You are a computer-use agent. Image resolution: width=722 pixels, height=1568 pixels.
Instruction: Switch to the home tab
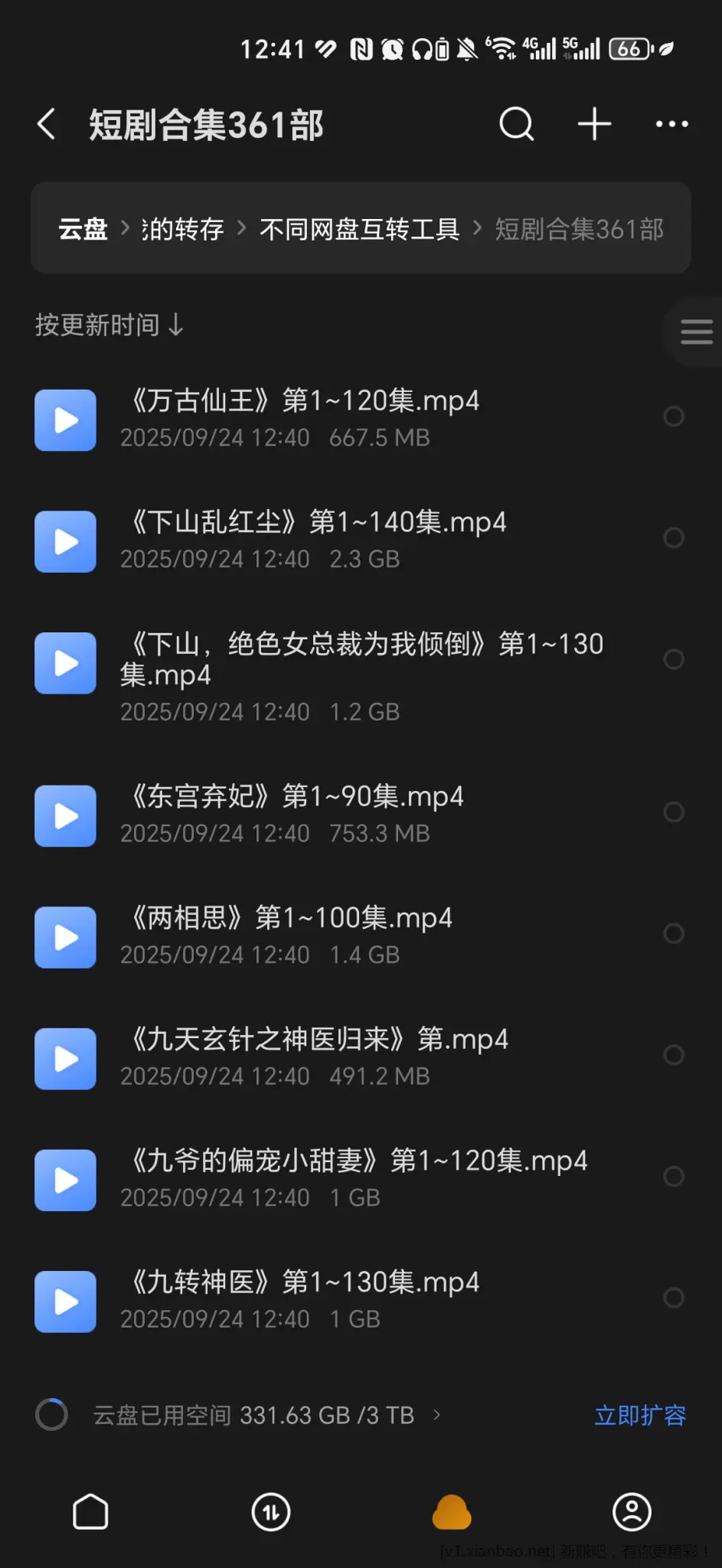90,1512
